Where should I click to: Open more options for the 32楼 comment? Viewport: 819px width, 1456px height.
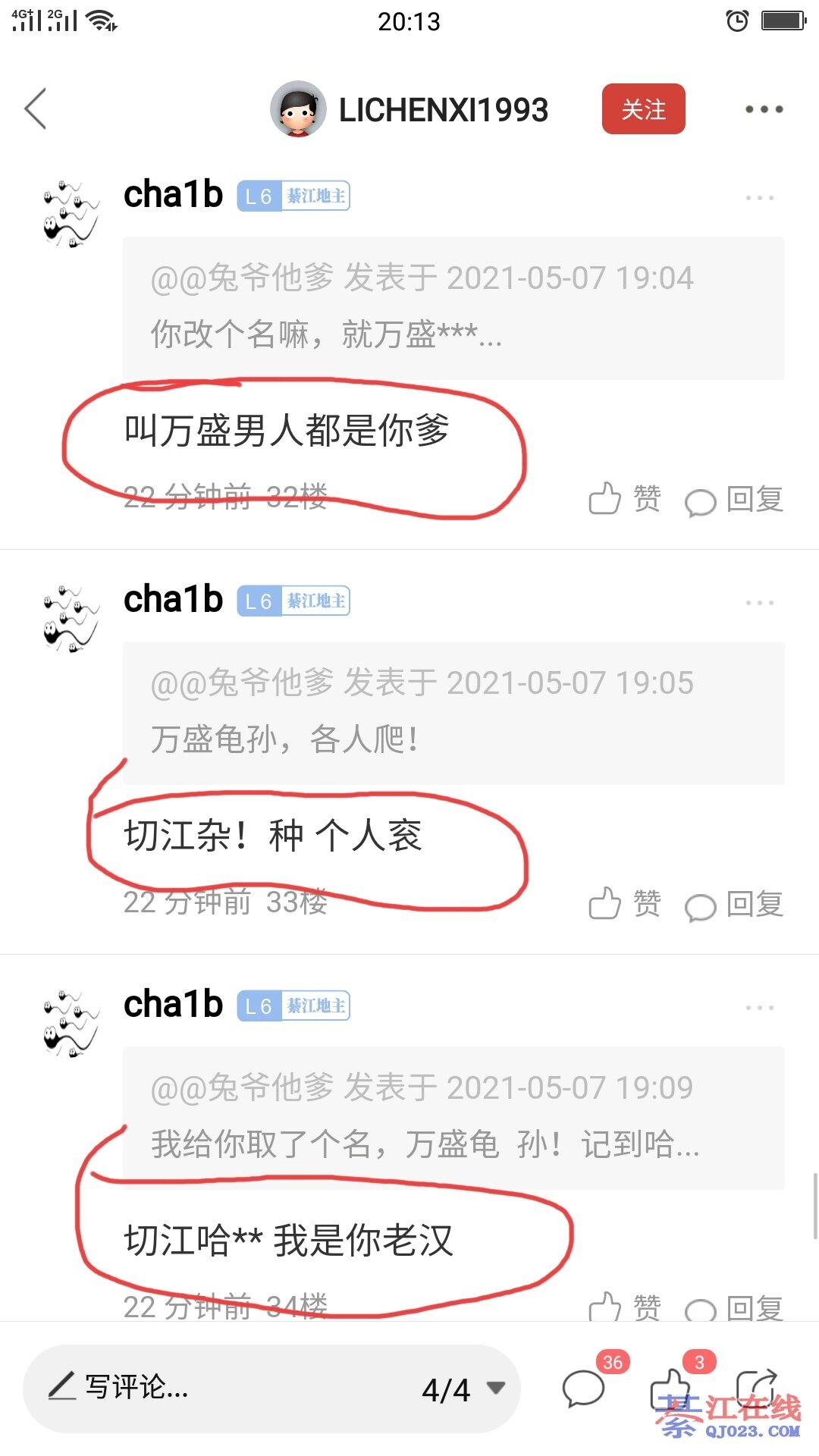(759, 198)
